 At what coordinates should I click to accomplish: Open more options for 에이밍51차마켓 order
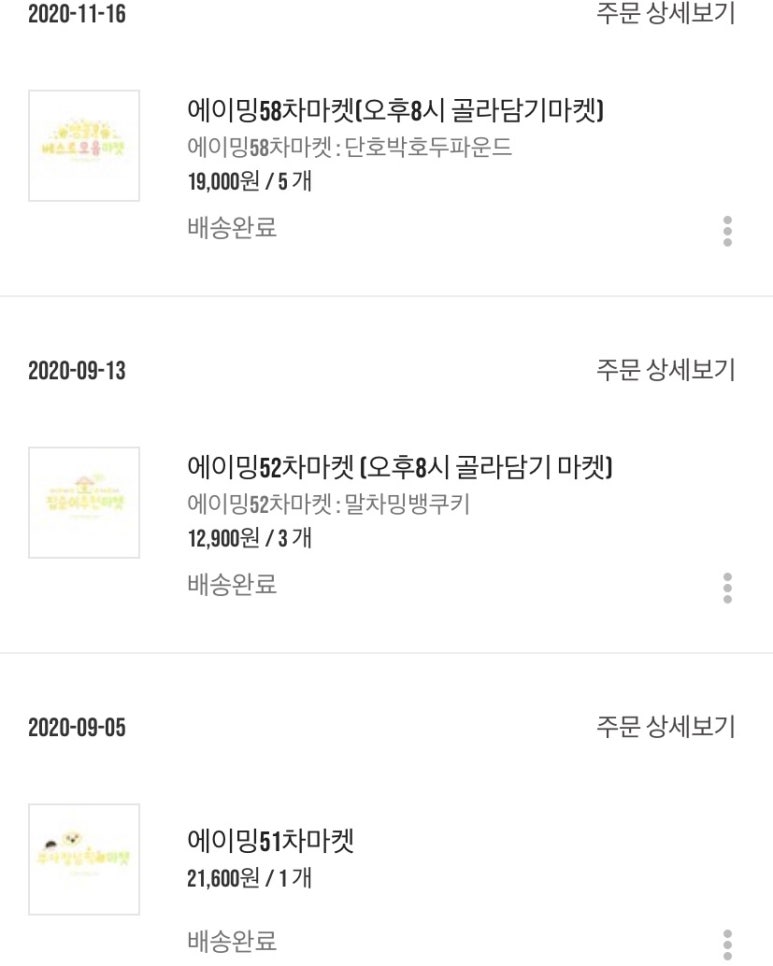click(727, 943)
